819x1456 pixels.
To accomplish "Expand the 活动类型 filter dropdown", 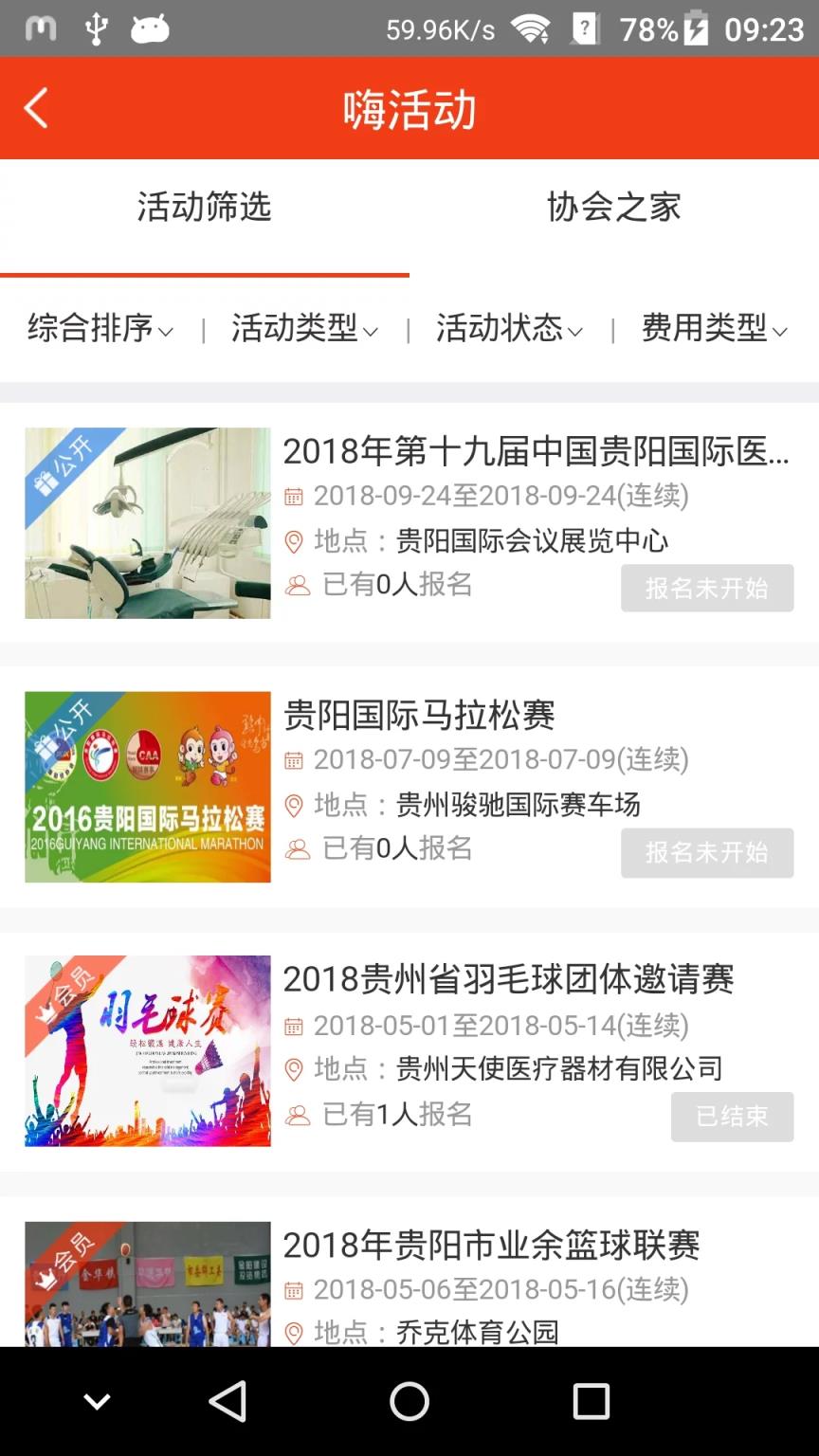I will [x=303, y=330].
